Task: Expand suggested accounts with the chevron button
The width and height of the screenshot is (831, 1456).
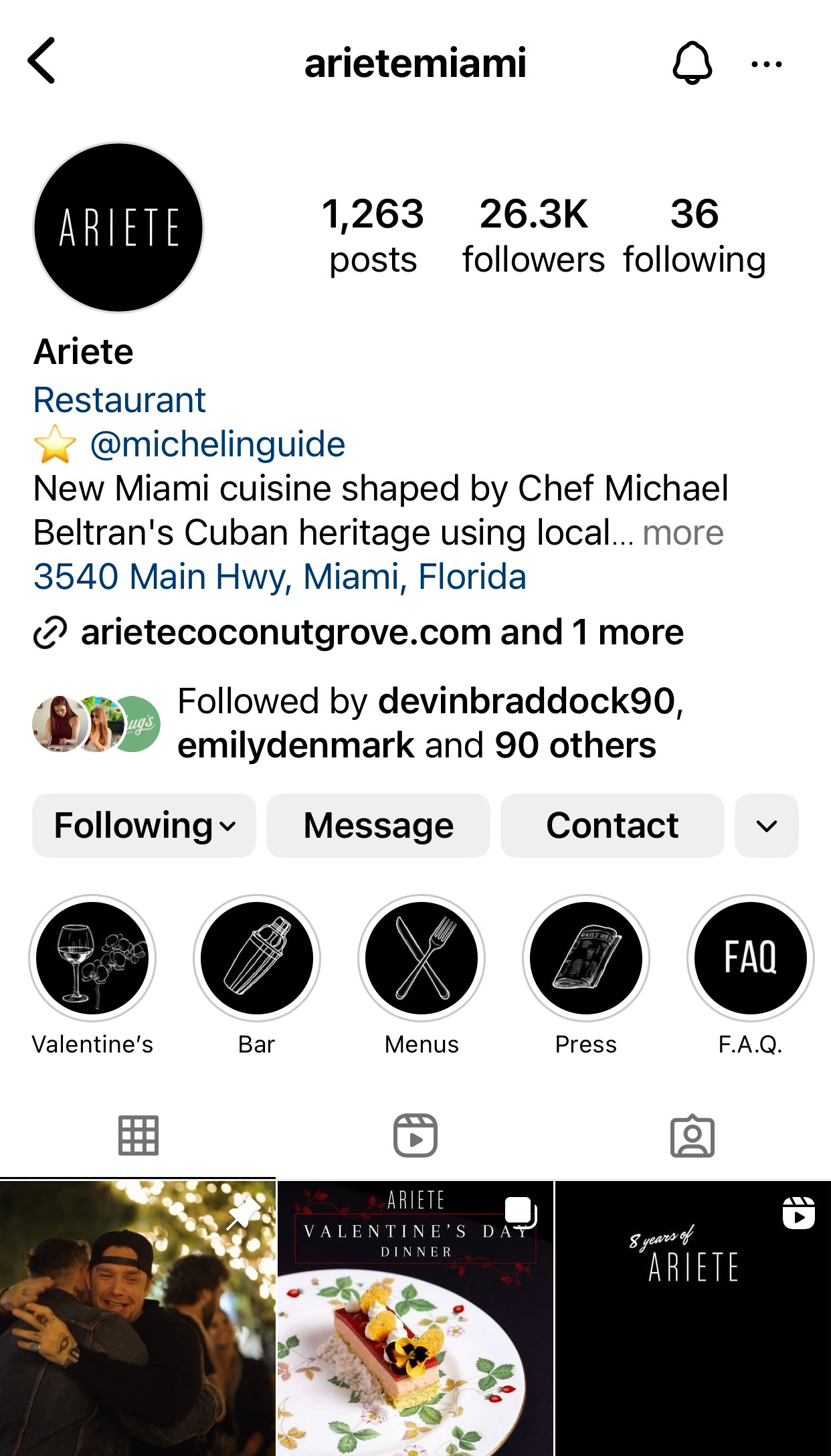Action: 766,826
